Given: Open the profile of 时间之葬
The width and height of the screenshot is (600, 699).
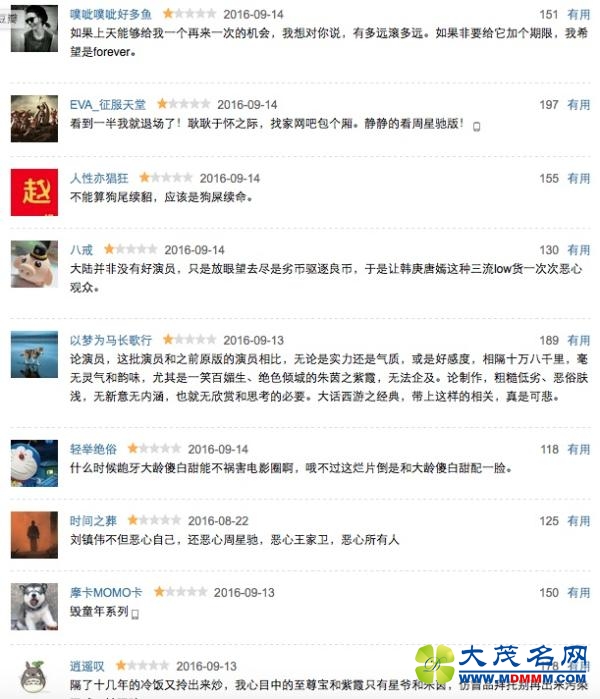Looking at the screenshot, I should point(93,520).
